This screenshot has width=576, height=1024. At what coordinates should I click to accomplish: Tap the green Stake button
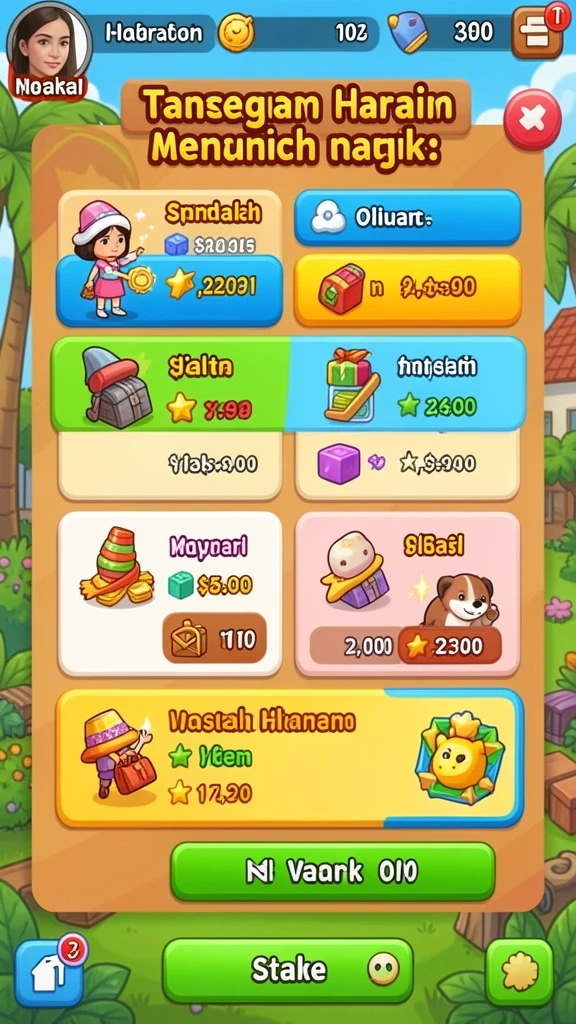288,970
